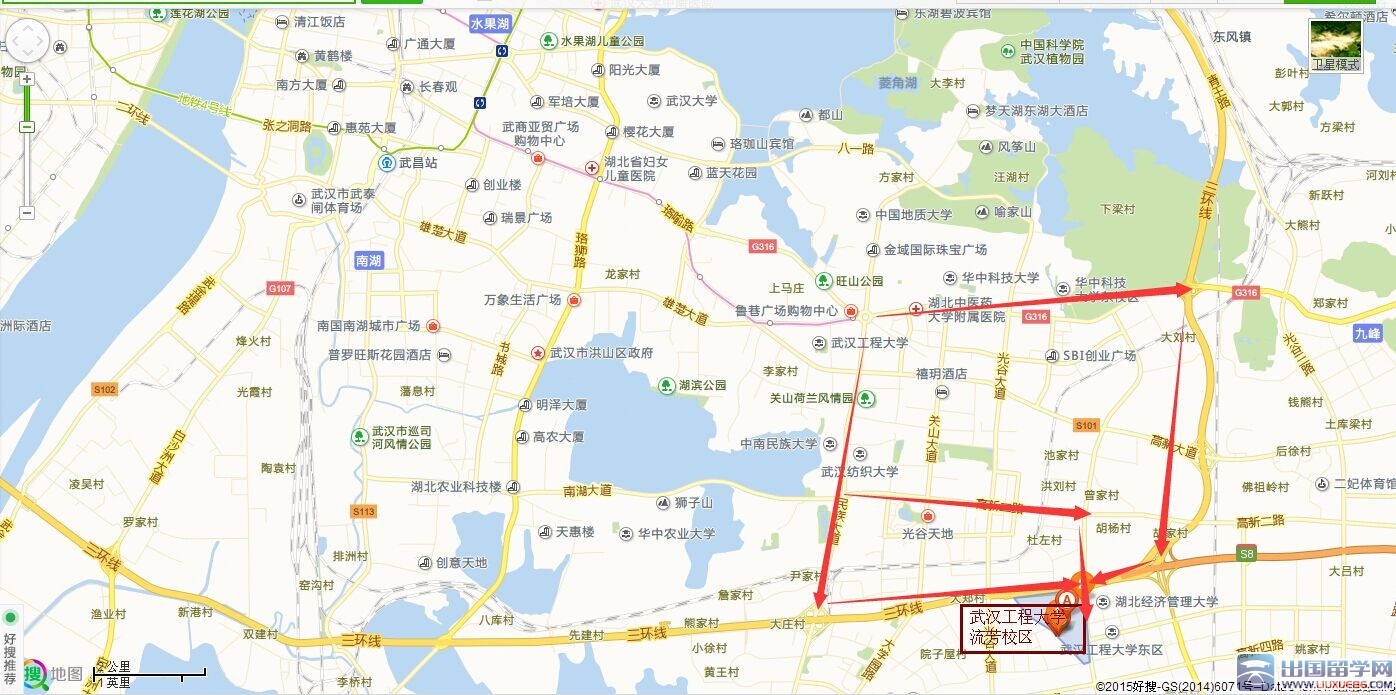The image size is (1396, 695).
Task: Switch to satellite mode (卫星模式)
Action: (1336, 46)
